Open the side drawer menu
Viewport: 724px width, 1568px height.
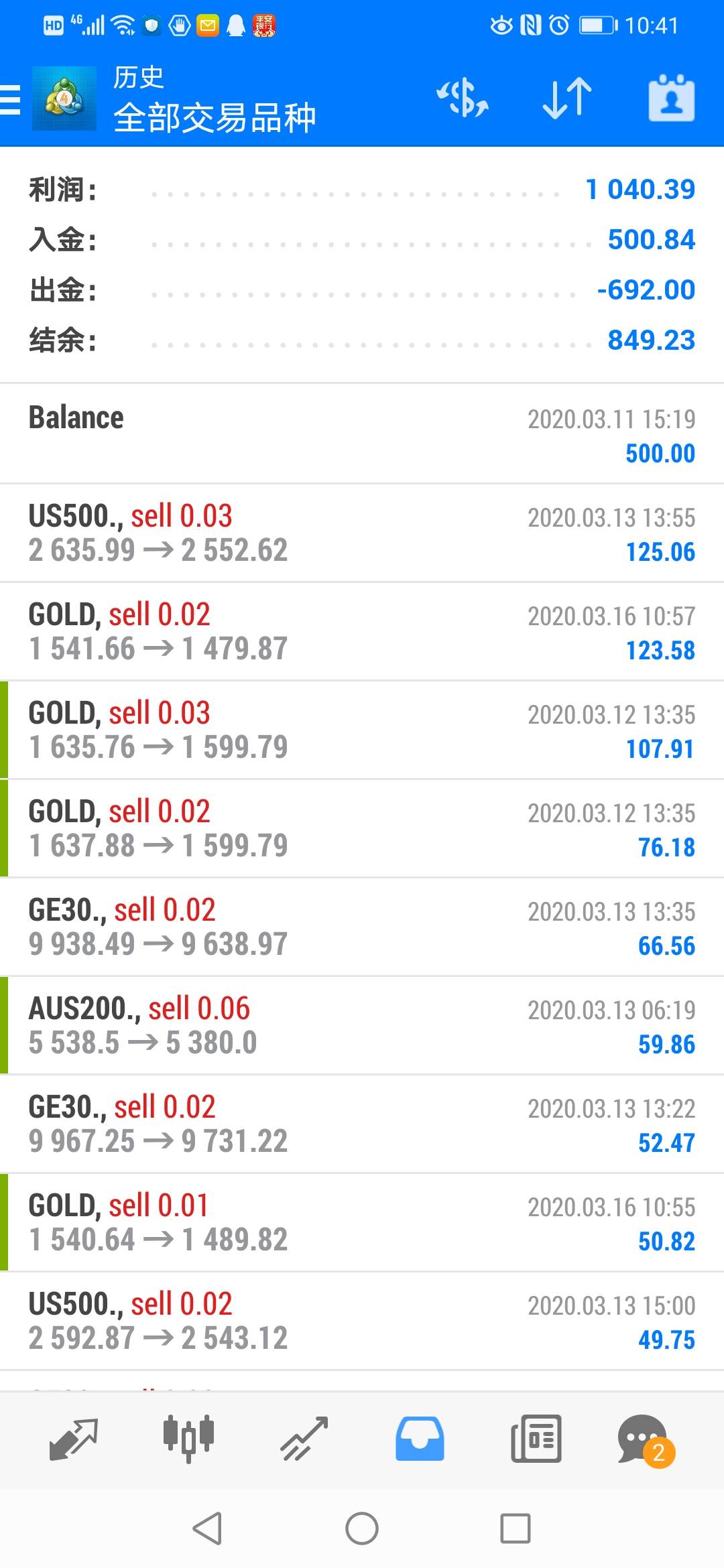(x=11, y=99)
